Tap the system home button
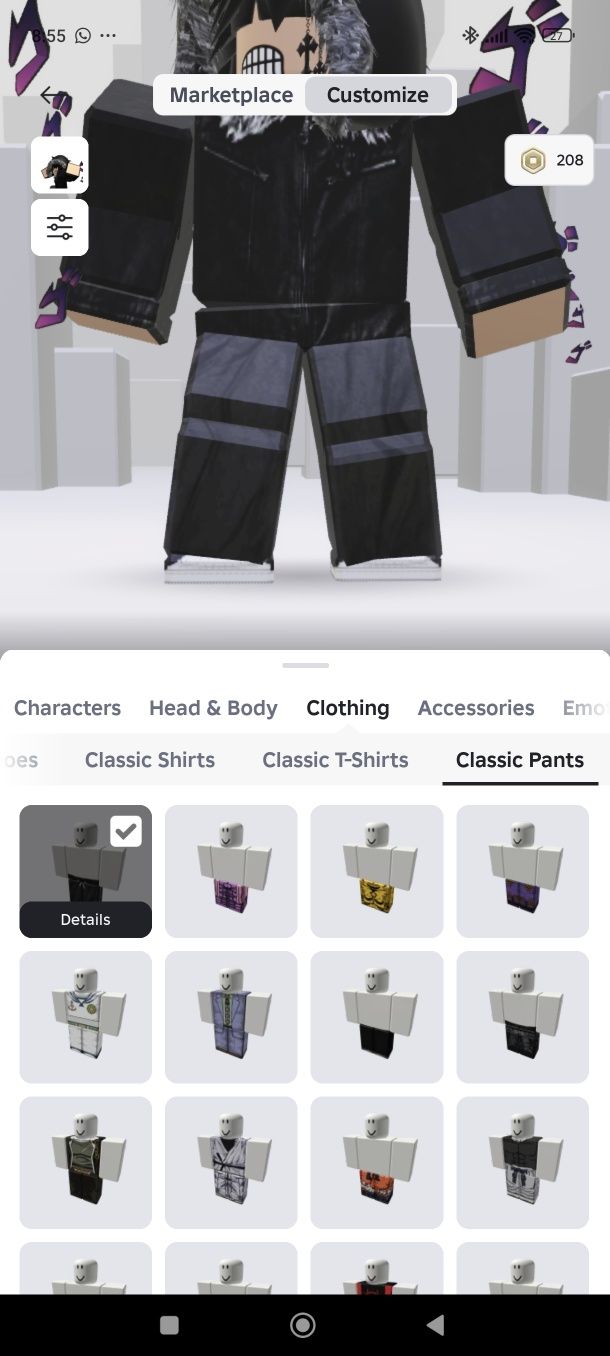This screenshot has width=610, height=1356. [x=303, y=1325]
